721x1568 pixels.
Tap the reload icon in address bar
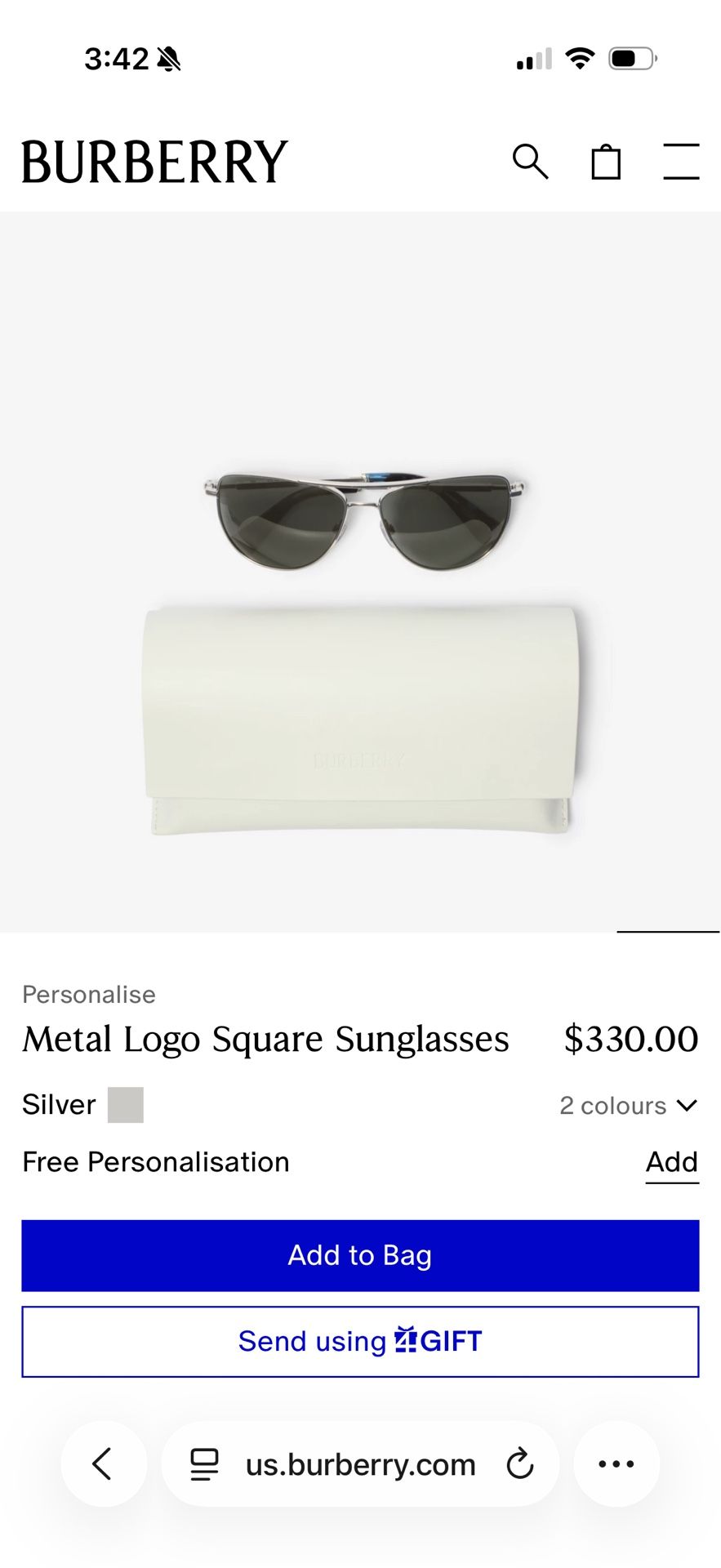(520, 1464)
